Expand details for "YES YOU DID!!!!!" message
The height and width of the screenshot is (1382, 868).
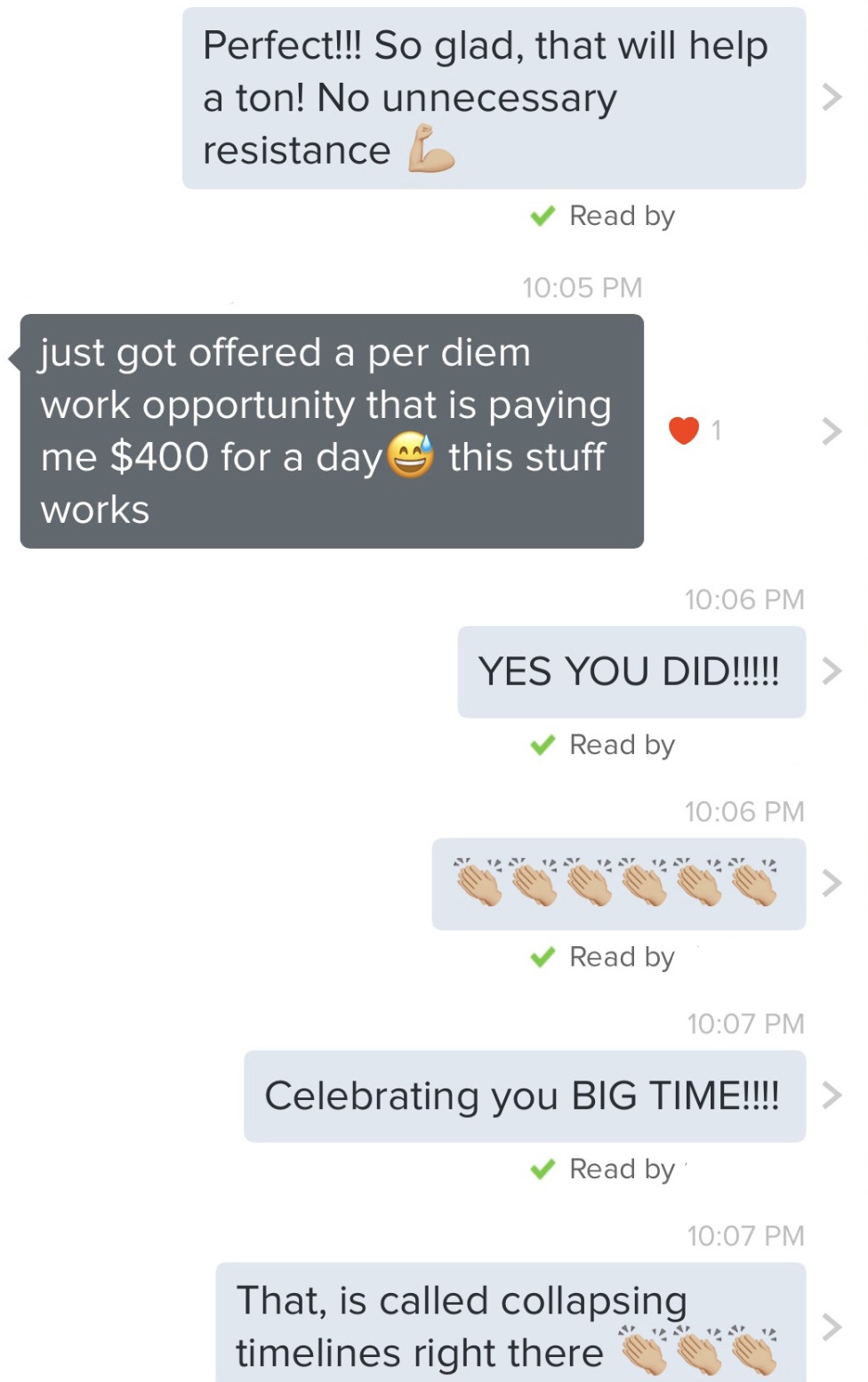[x=832, y=671]
